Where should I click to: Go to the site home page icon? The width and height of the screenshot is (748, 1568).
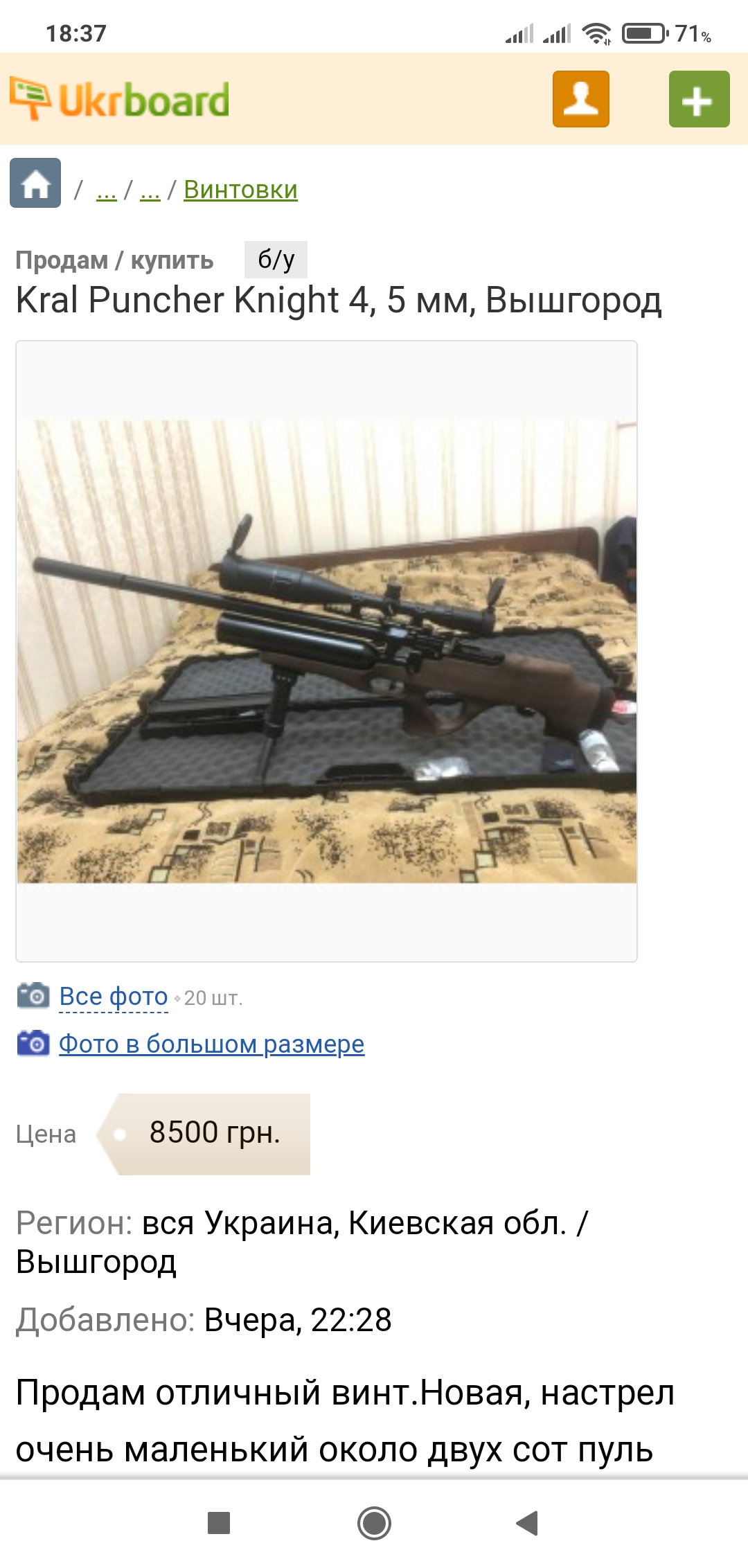(x=35, y=184)
